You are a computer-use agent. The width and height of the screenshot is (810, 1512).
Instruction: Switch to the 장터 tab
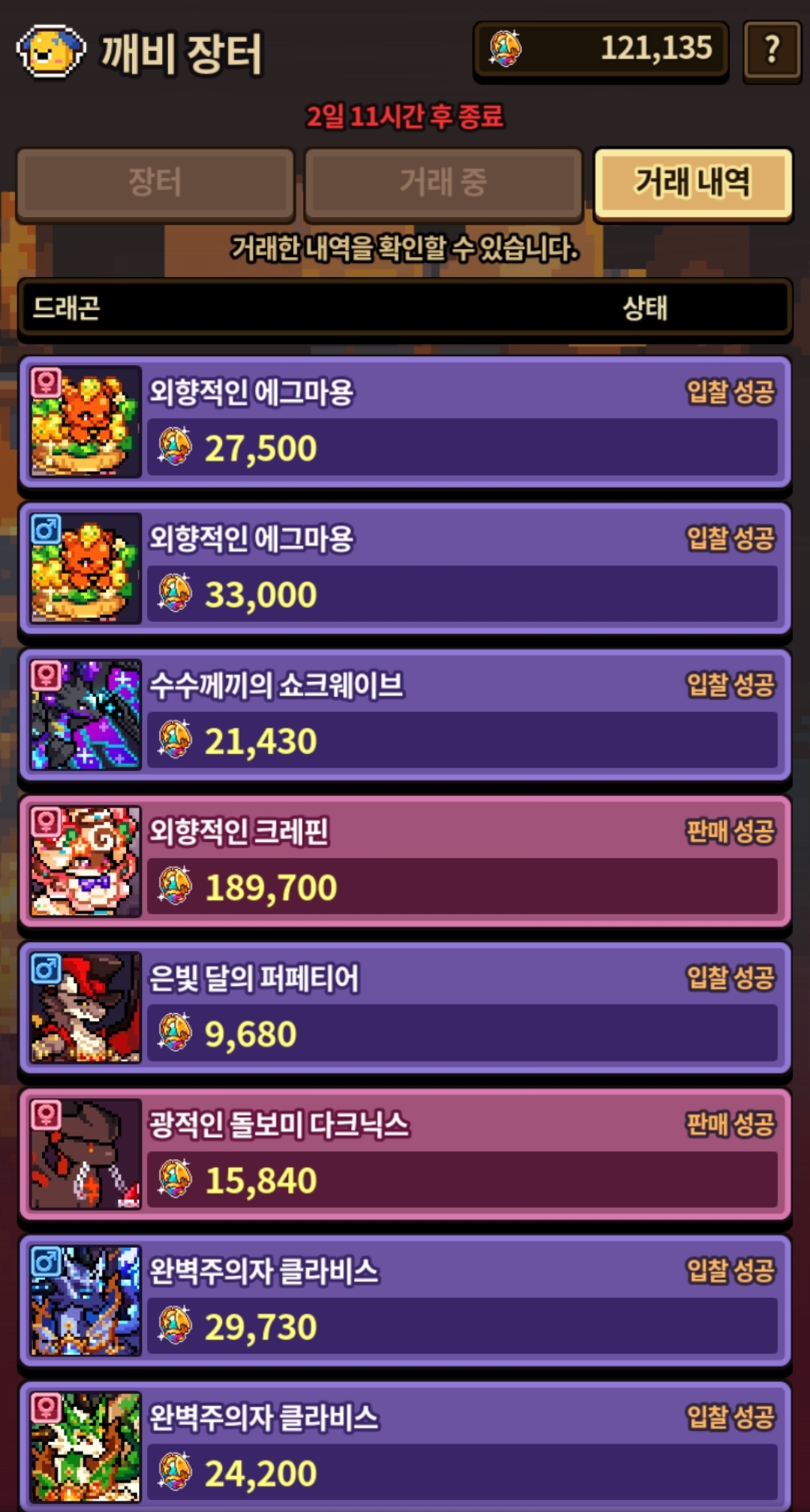click(x=155, y=183)
